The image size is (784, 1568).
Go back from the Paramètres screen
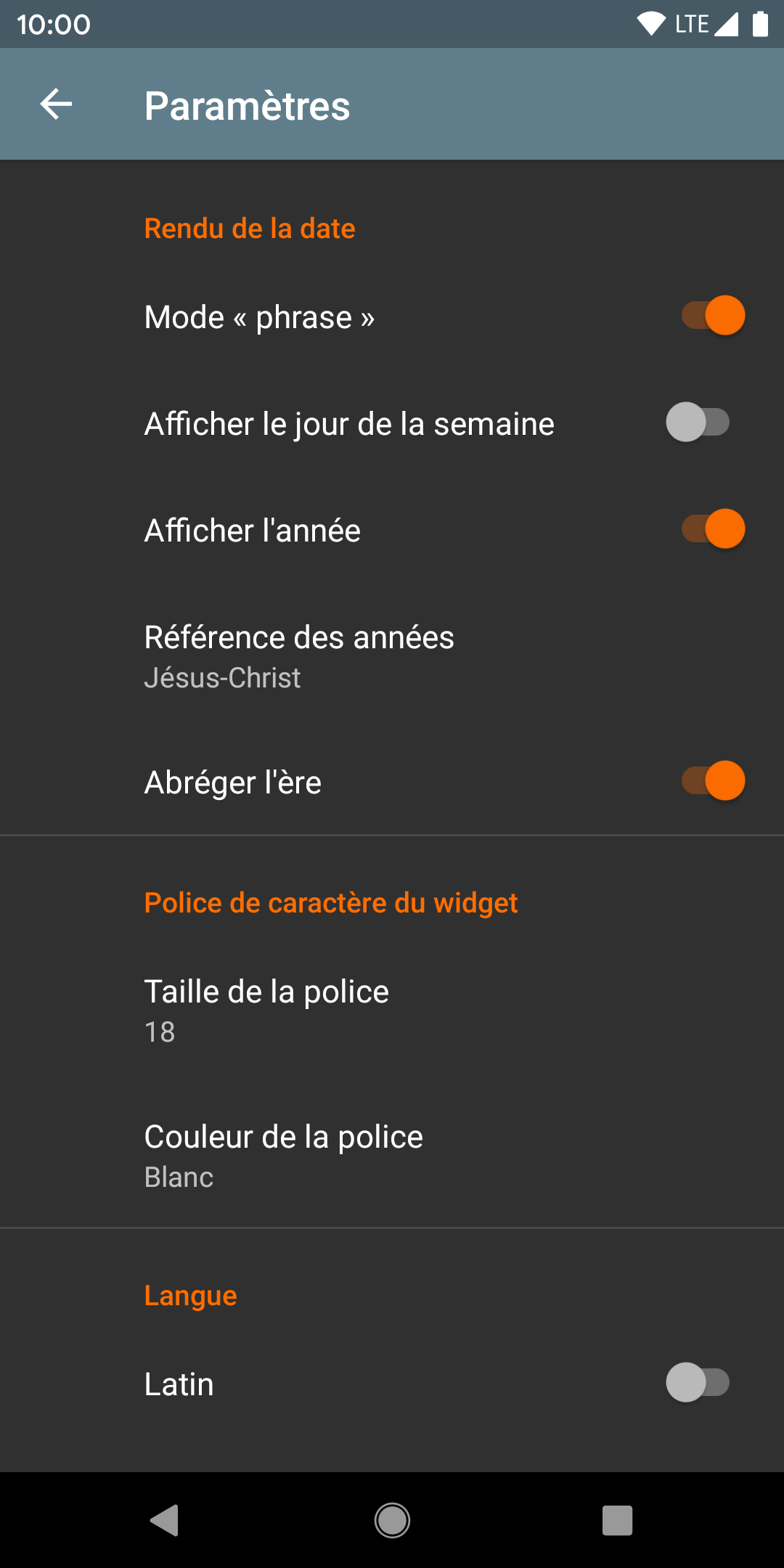point(56,105)
